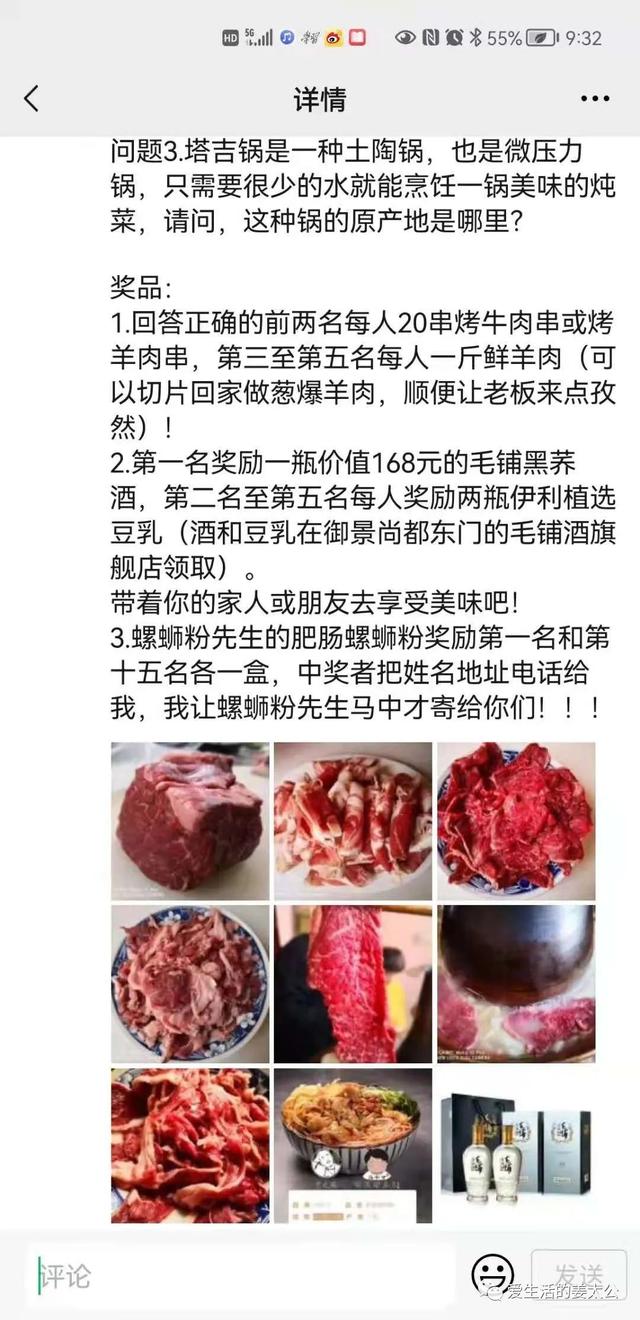View the snail noodle bowl picture

[x=353, y=1146]
